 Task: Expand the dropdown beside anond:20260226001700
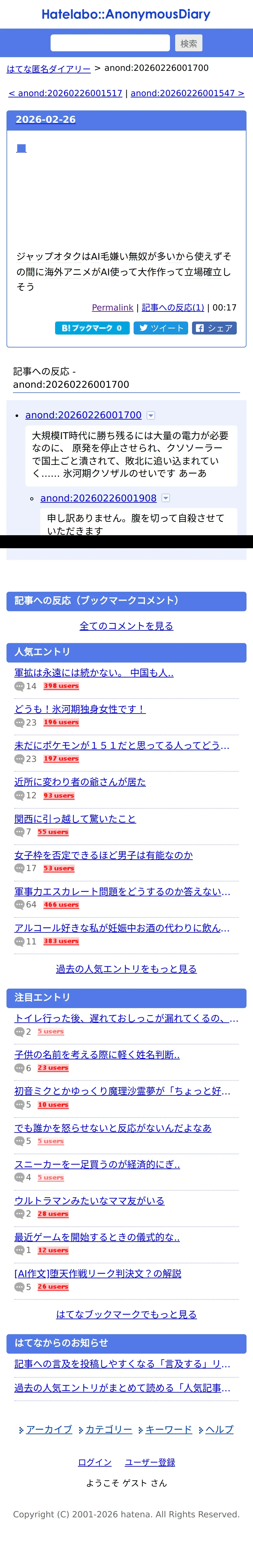click(151, 415)
